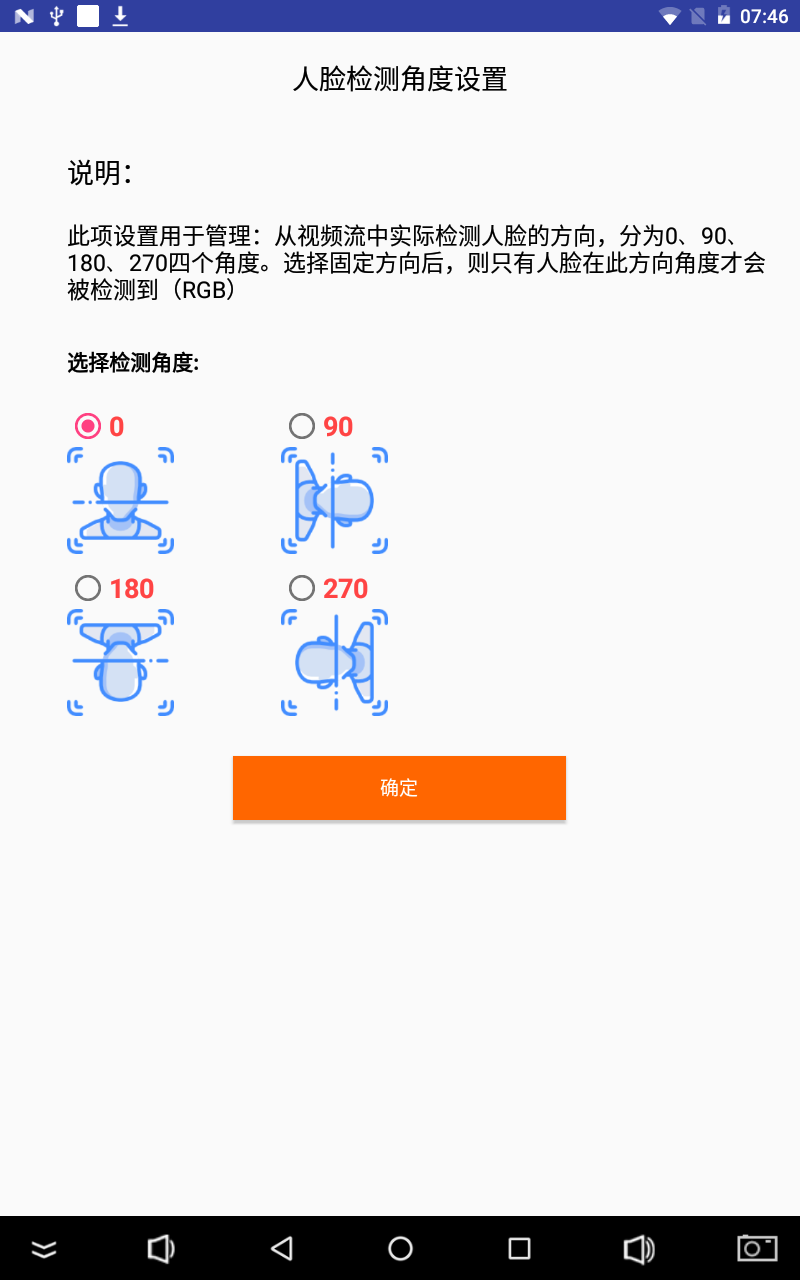This screenshot has height=1280, width=800.
Task: Choose the 270 degree detection angle
Action: click(x=302, y=588)
